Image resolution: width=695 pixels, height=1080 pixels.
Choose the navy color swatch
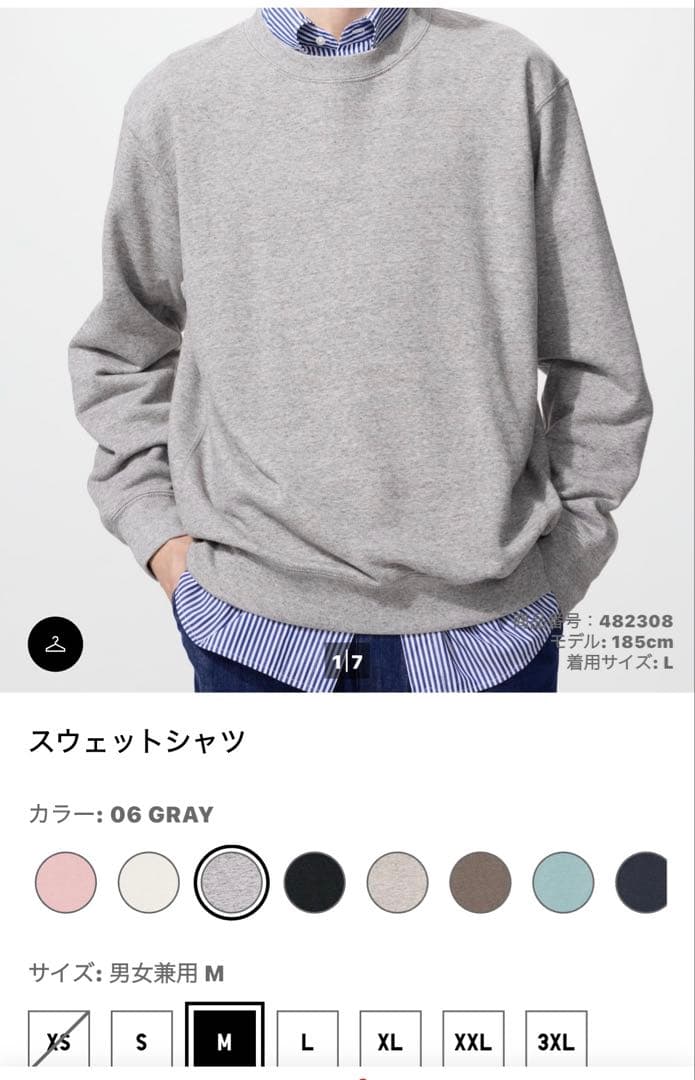pyautogui.click(x=641, y=882)
